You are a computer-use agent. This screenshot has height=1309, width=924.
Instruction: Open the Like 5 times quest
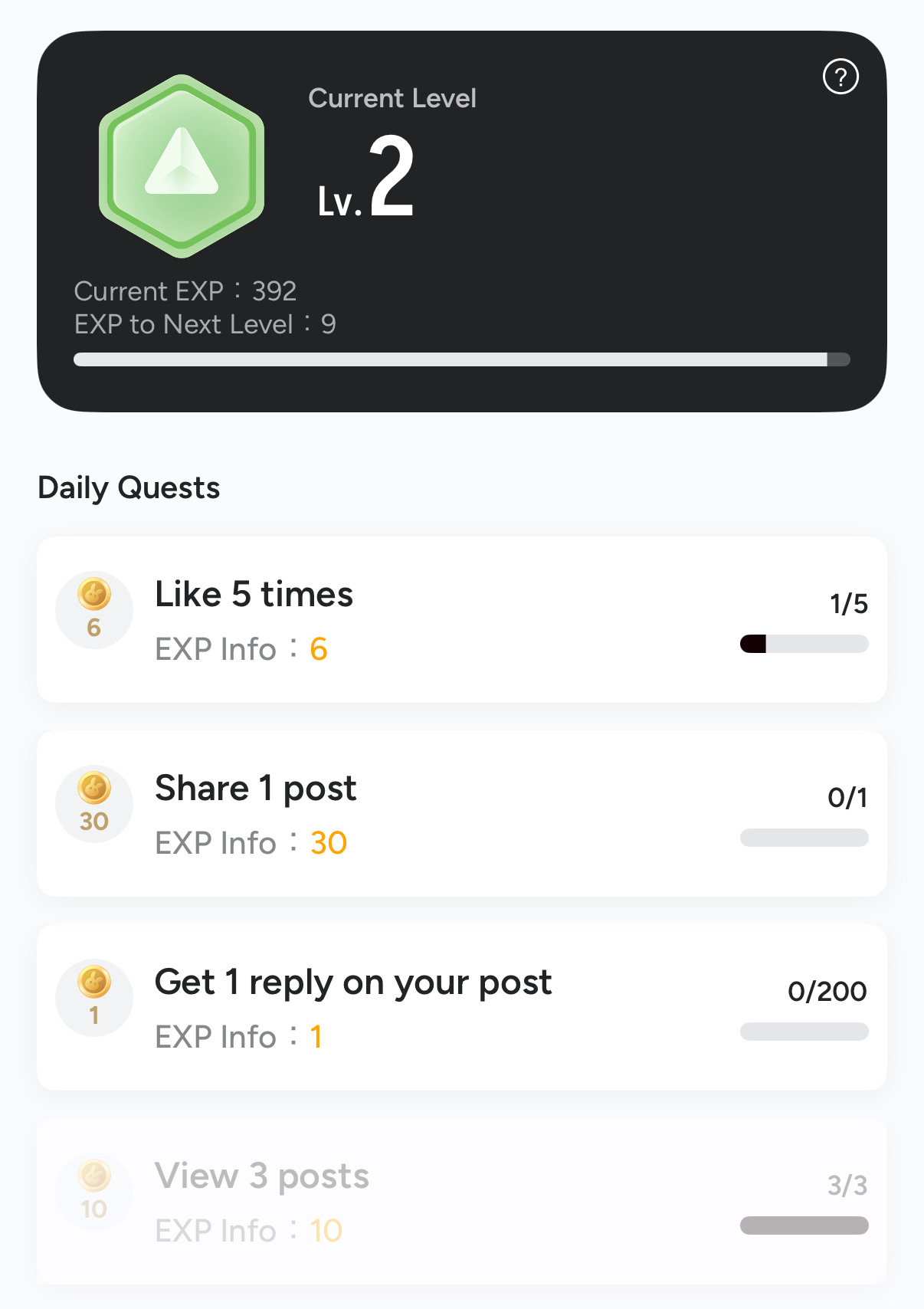[x=461, y=619]
